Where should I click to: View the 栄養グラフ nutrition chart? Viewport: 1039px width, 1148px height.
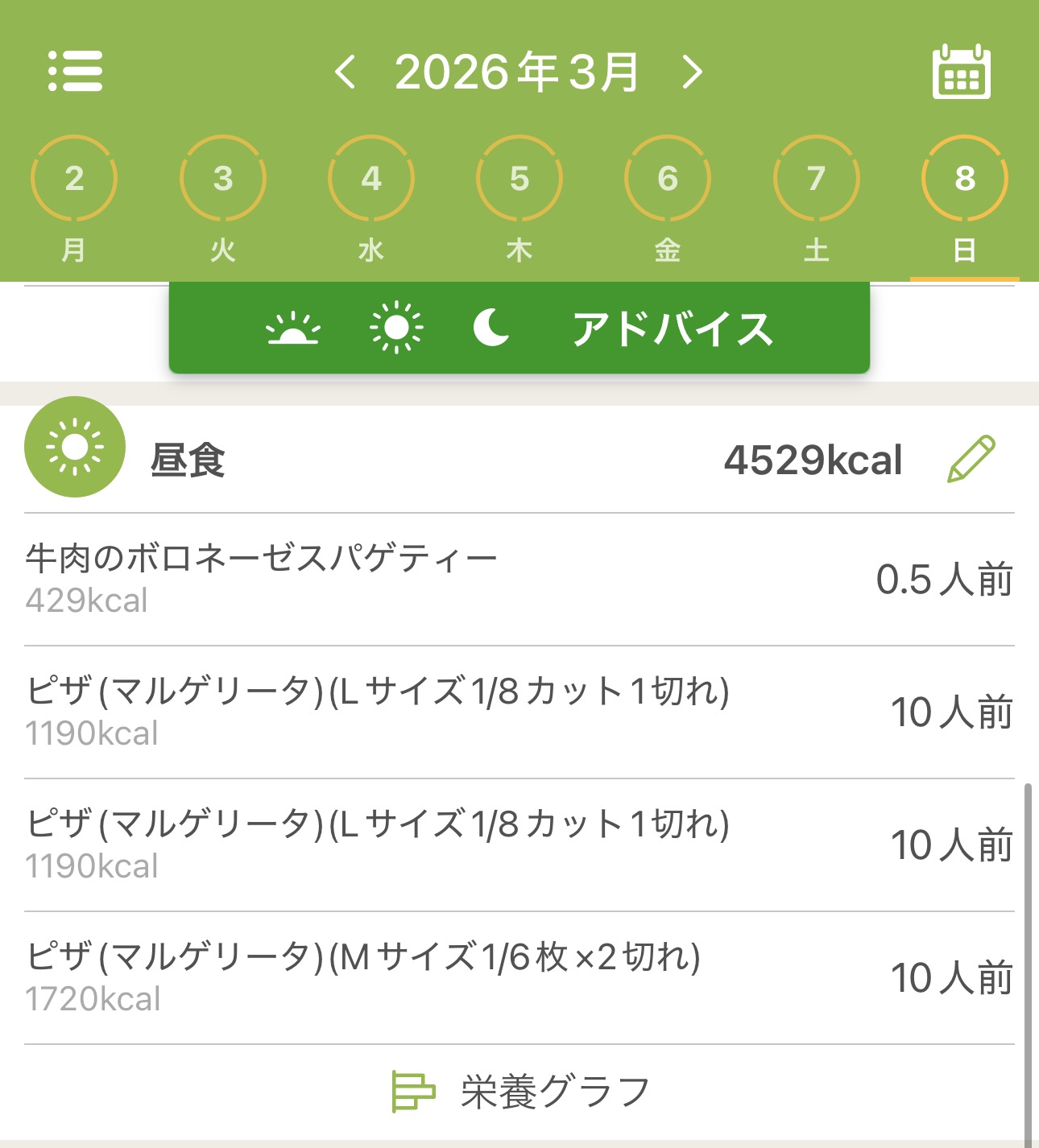[x=519, y=1092]
